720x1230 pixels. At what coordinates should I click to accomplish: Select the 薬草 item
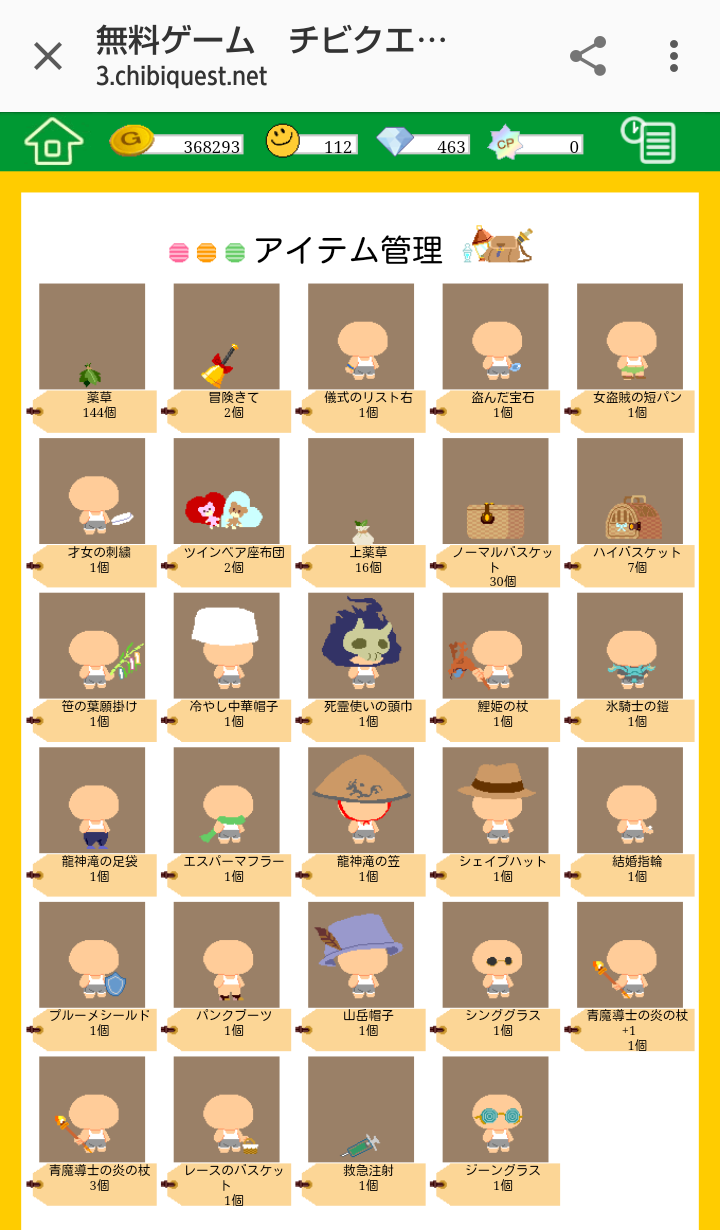(92, 338)
